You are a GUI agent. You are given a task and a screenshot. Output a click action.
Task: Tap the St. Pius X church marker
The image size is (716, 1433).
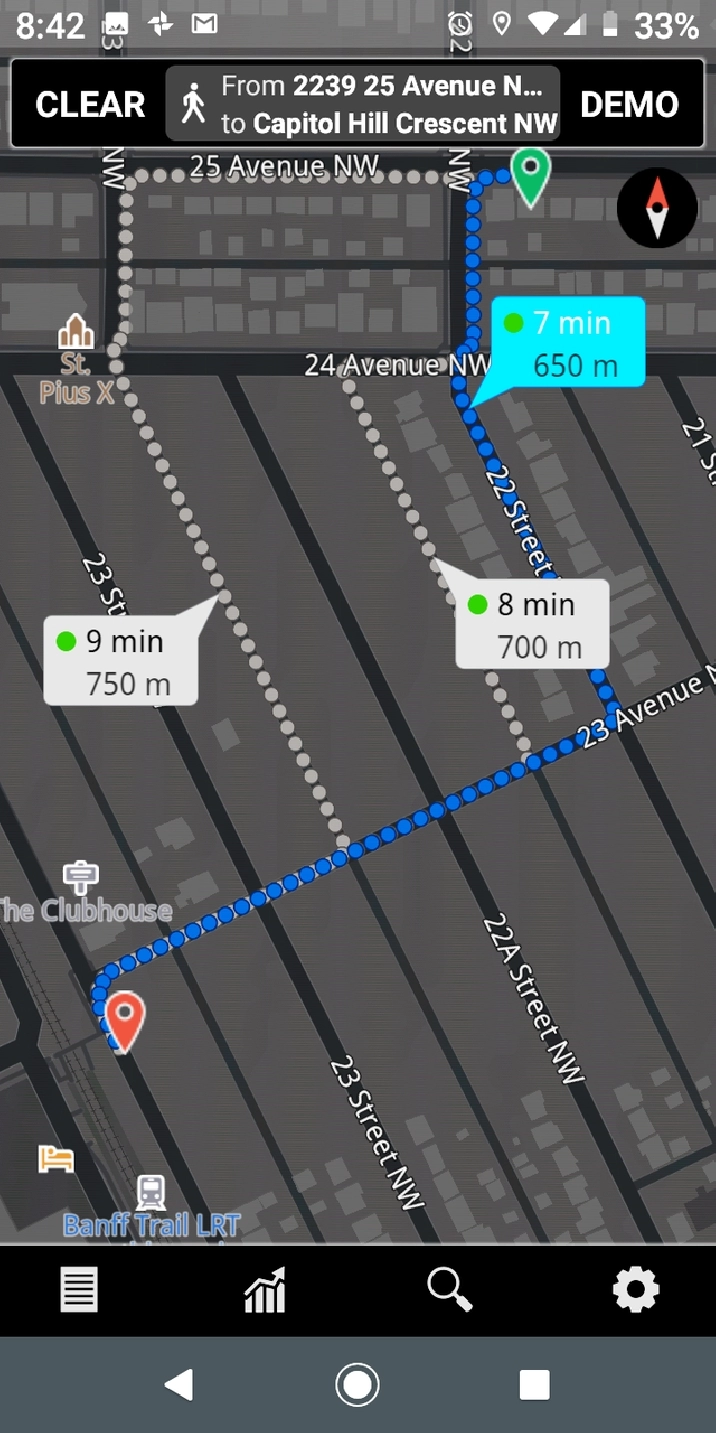click(76, 331)
